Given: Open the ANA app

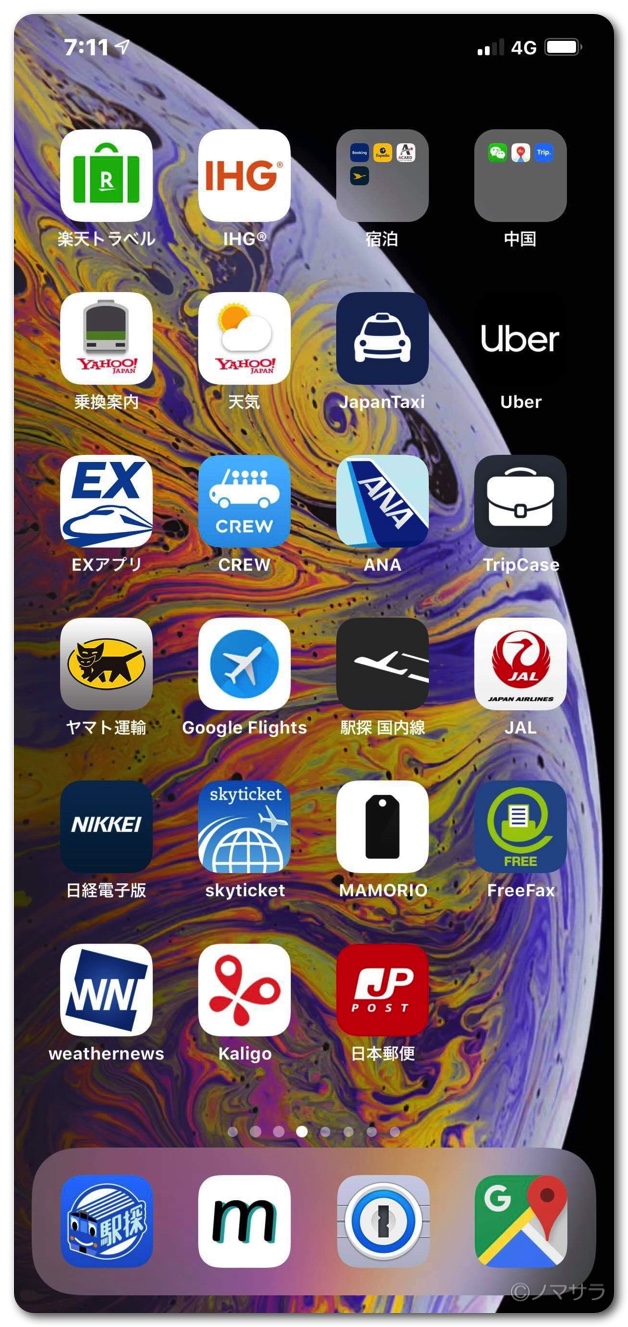Looking at the screenshot, I should pyautogui.click(x=382, y=502).
